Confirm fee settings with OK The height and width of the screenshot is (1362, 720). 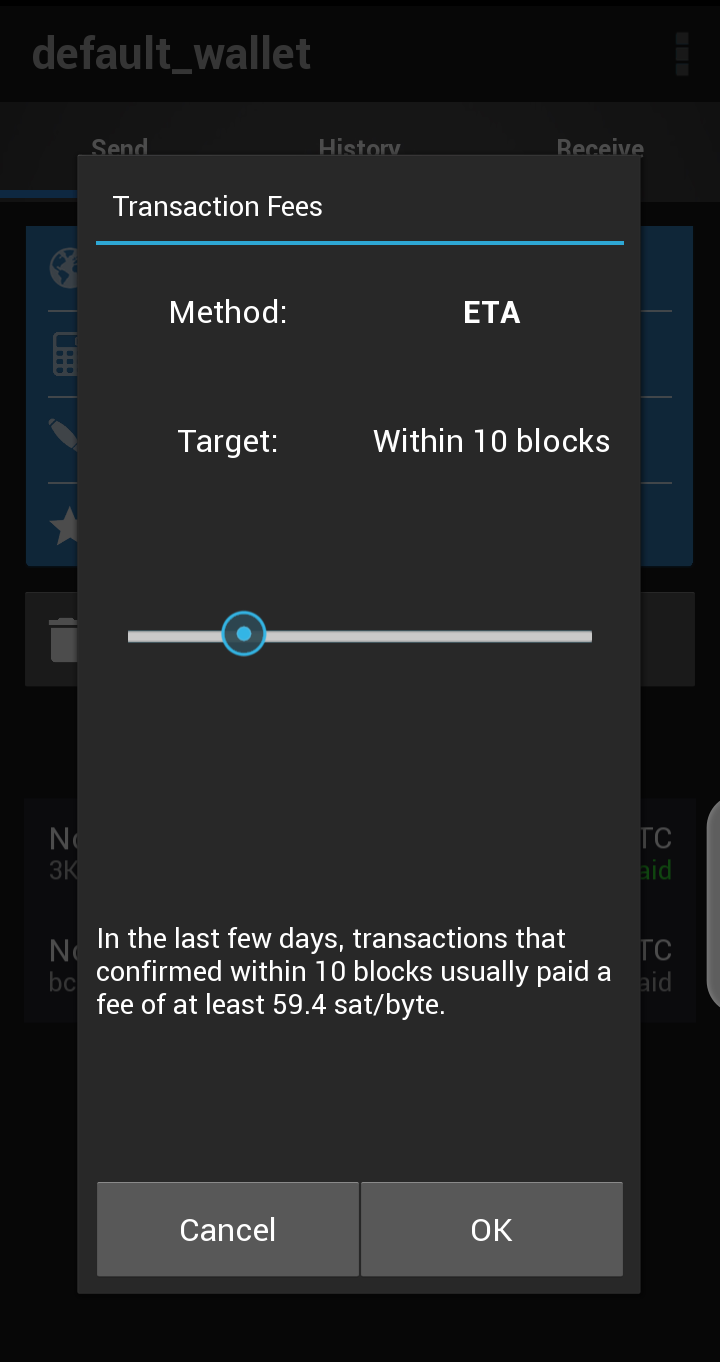tap(491, 1229)
